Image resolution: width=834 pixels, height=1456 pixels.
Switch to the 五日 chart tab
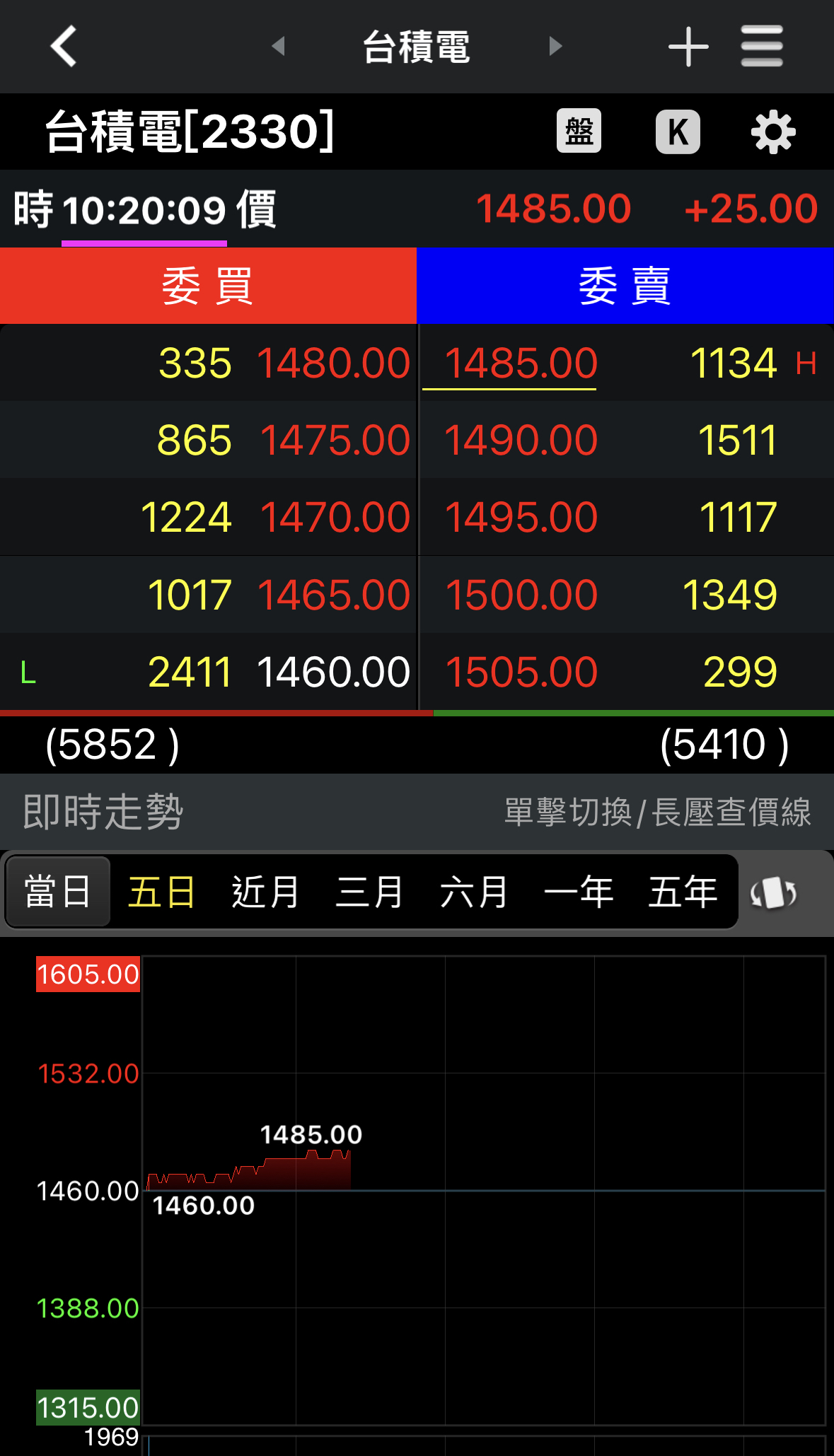pyautogui.click(x=161, y=891)
